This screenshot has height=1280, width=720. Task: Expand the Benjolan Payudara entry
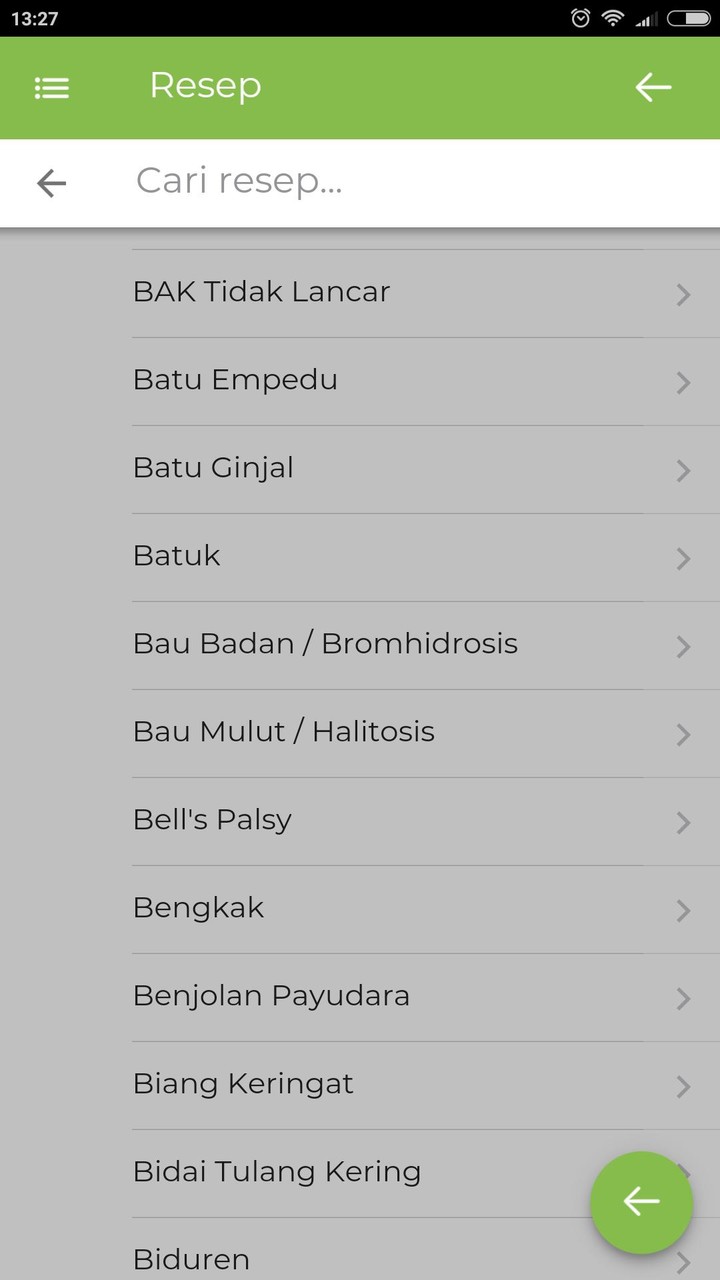point(271,995)
